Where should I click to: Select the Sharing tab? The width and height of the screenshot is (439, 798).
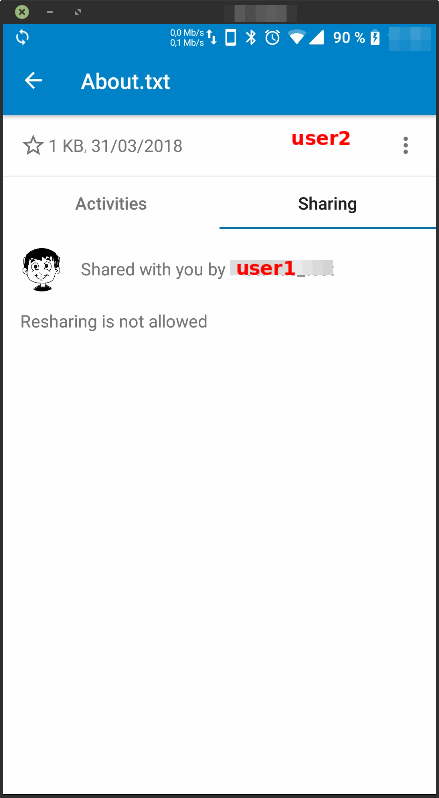pyautogui.click(x=328, y=204)
